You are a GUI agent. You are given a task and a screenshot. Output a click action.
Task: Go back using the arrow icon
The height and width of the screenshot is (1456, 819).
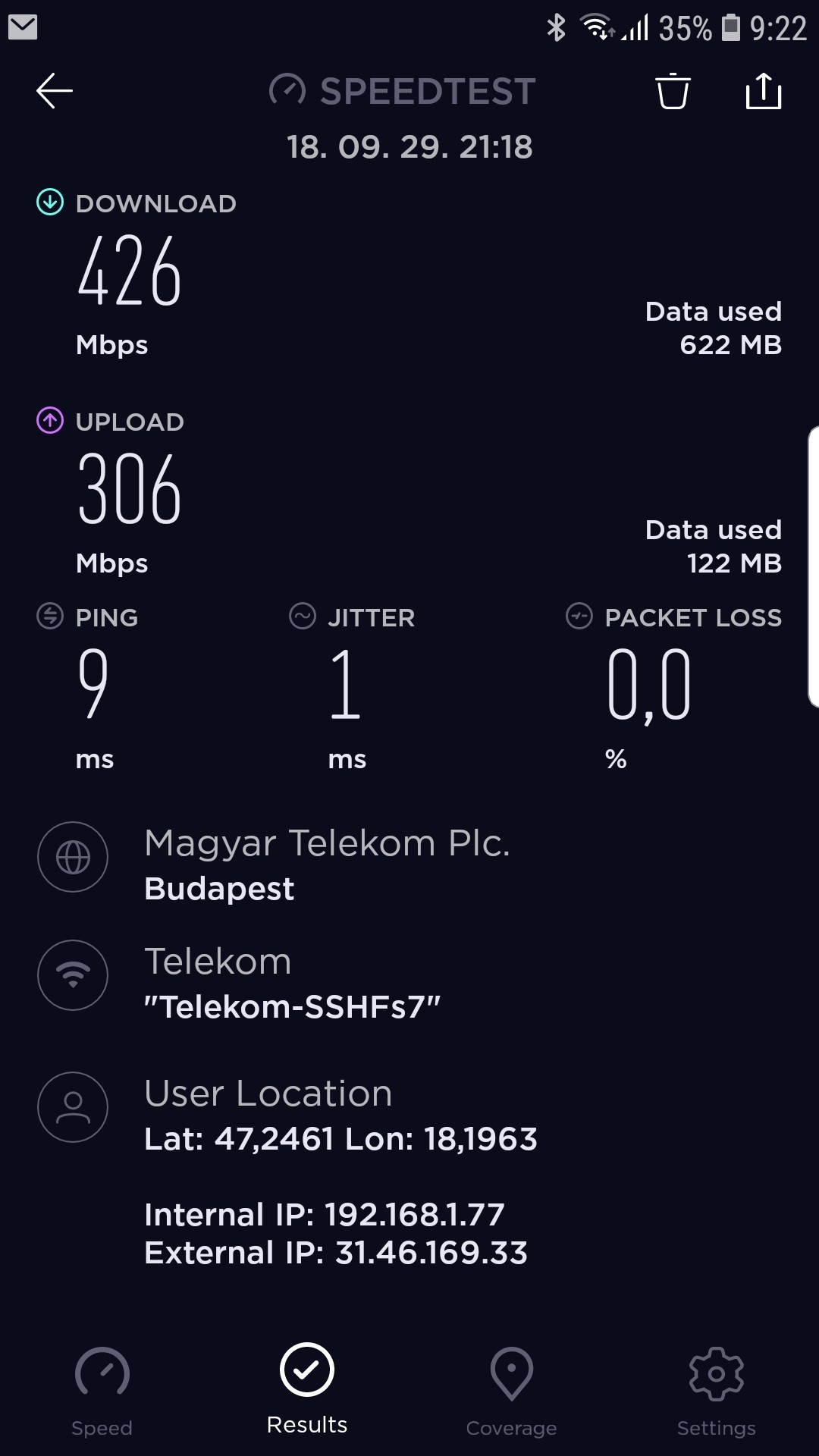coord(55,91)
